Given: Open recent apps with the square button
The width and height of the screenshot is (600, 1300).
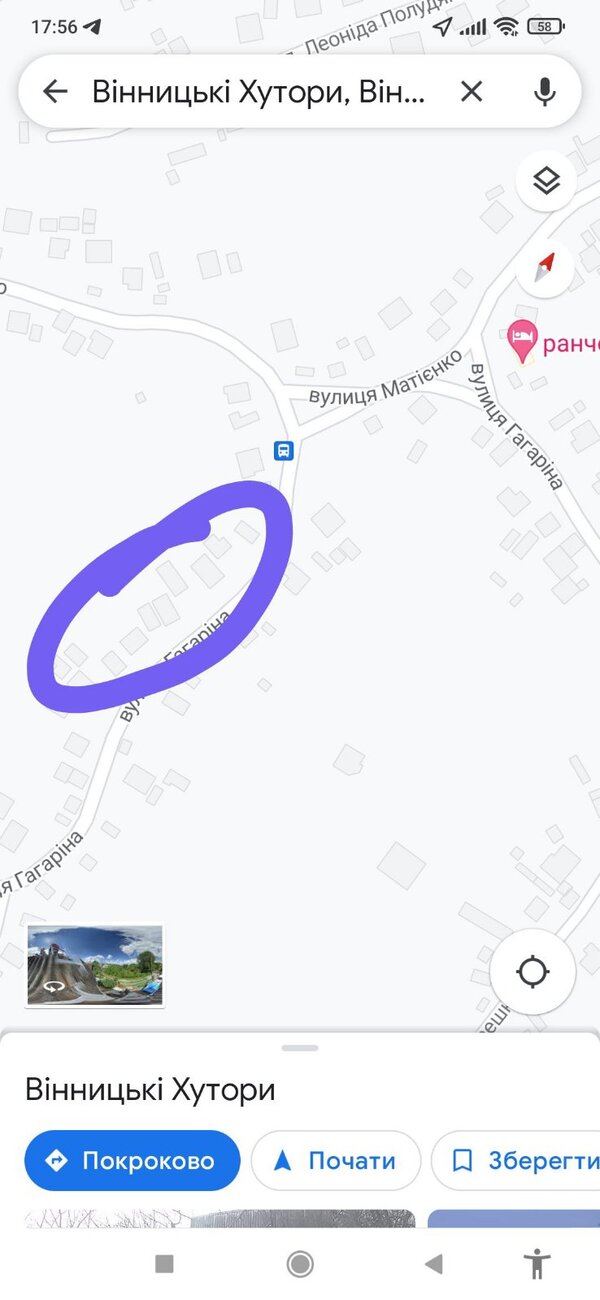Looking at the screenshot, I should click(164, 1264).
